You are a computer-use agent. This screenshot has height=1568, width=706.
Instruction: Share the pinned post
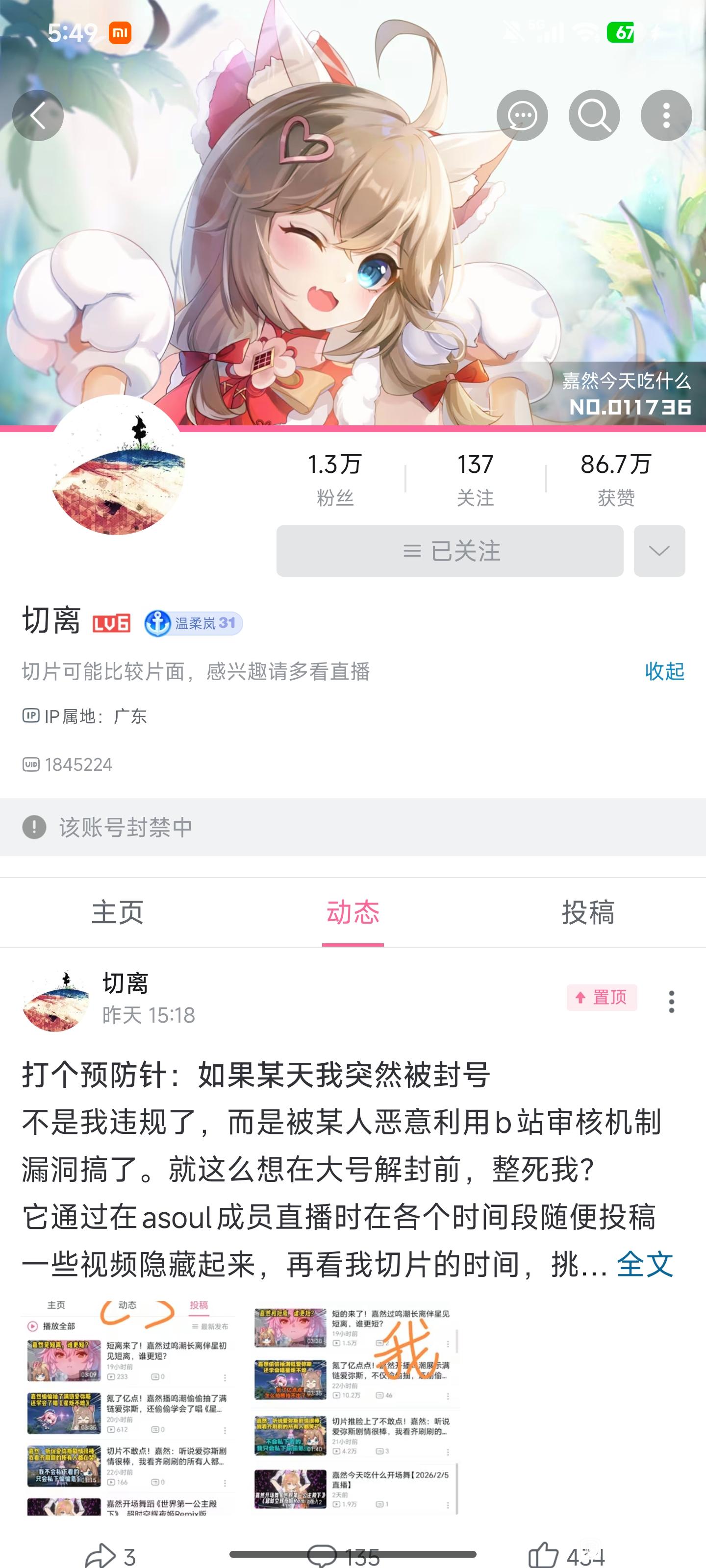point(110,1556)
